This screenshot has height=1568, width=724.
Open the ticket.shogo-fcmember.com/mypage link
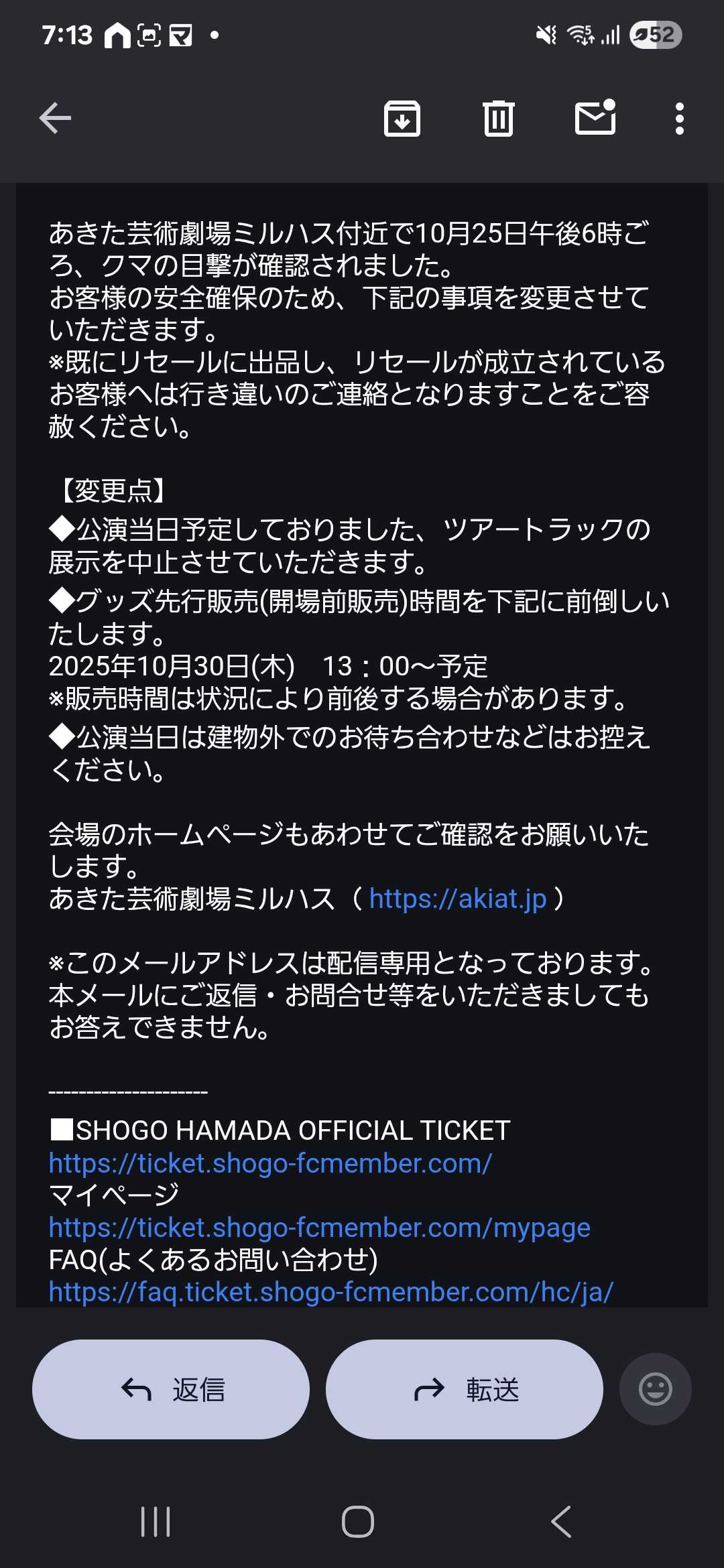[319, 1228]
